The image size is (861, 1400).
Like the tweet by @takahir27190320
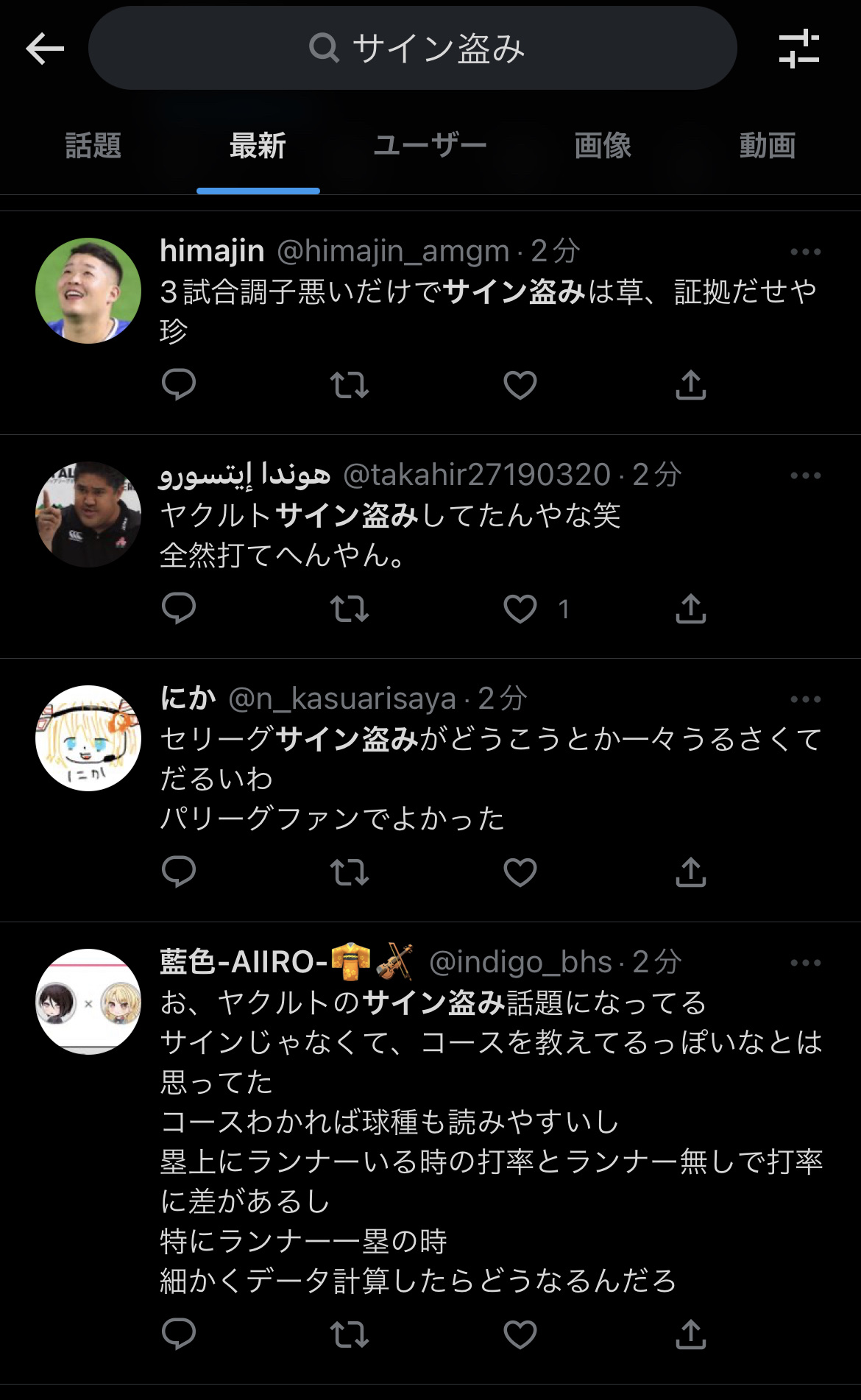click(x=520, y=609)
